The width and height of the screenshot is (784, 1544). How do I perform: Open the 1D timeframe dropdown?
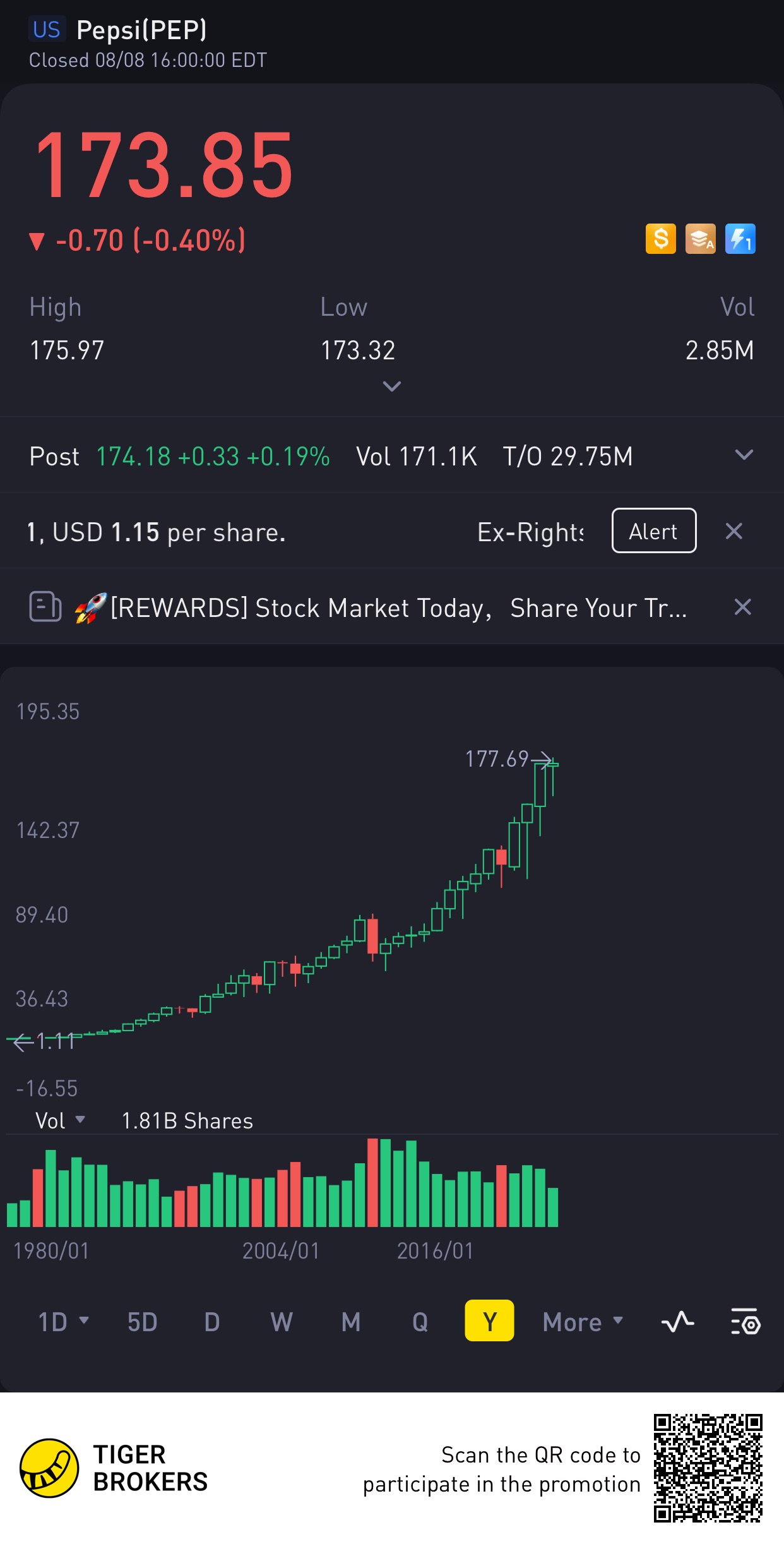[x=62, y=1322]
